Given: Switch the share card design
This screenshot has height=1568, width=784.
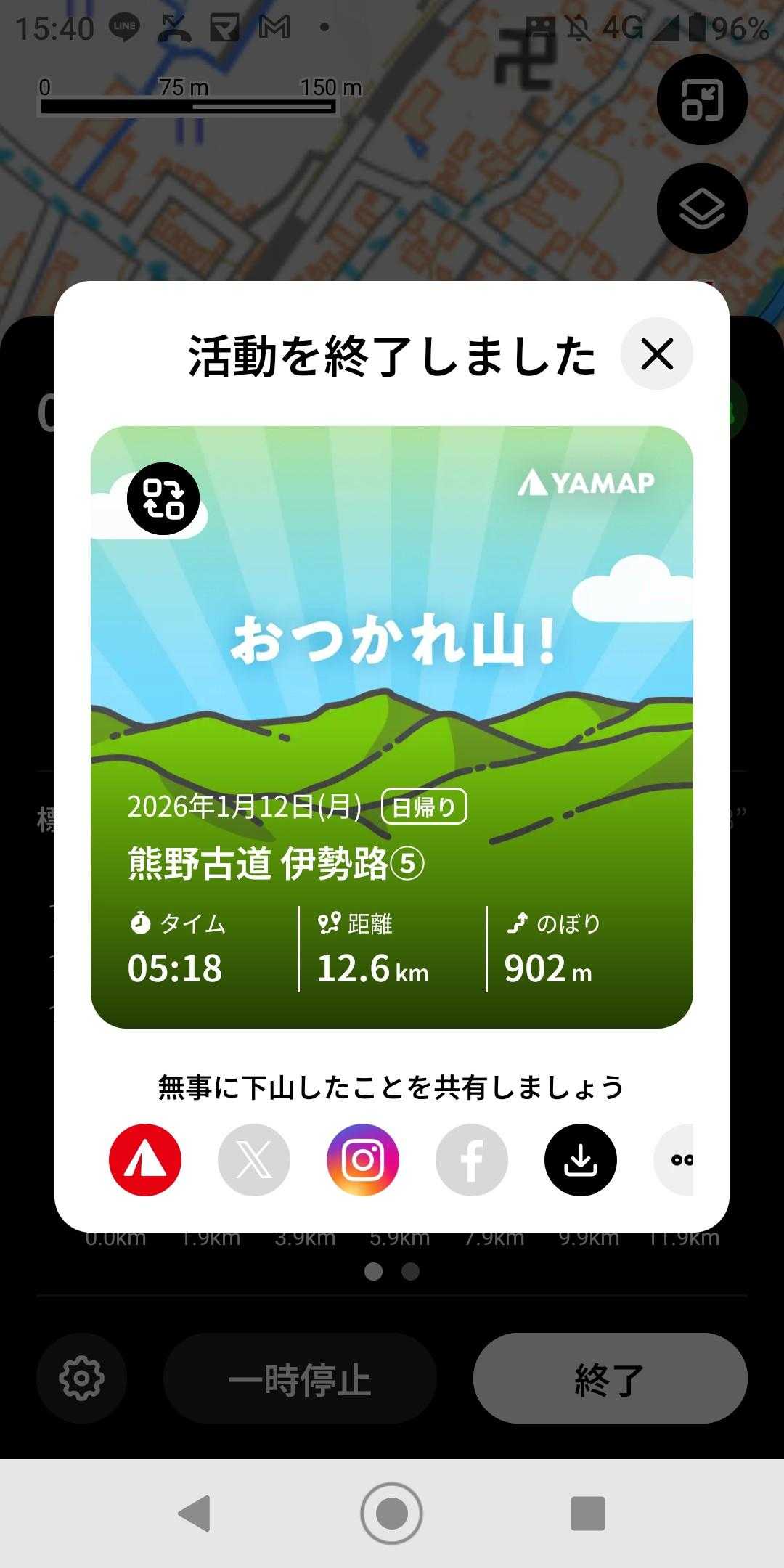Looking at the screenshot, I should click(163, 499).
